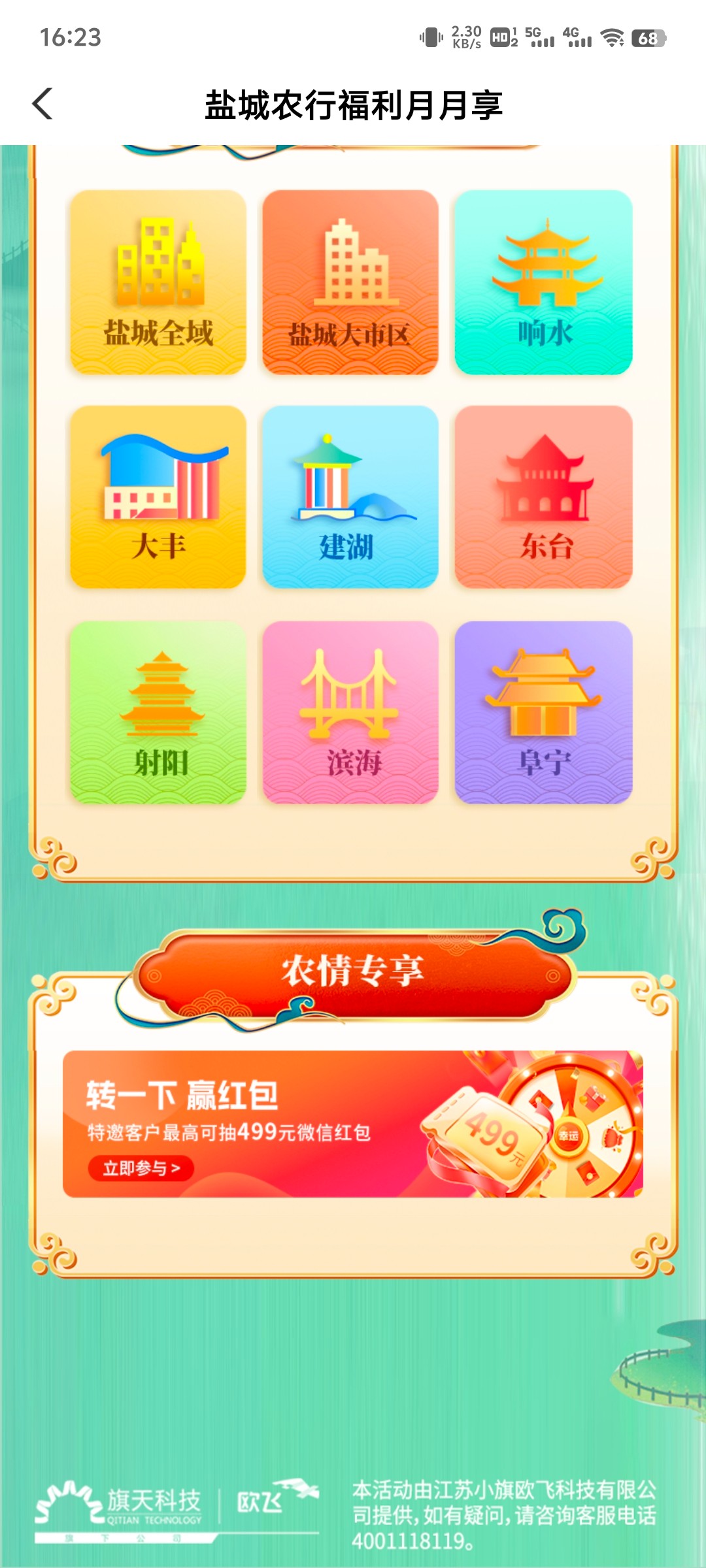
Task: Open the 建湖 region tile
Action: click(x=350, y=497)
